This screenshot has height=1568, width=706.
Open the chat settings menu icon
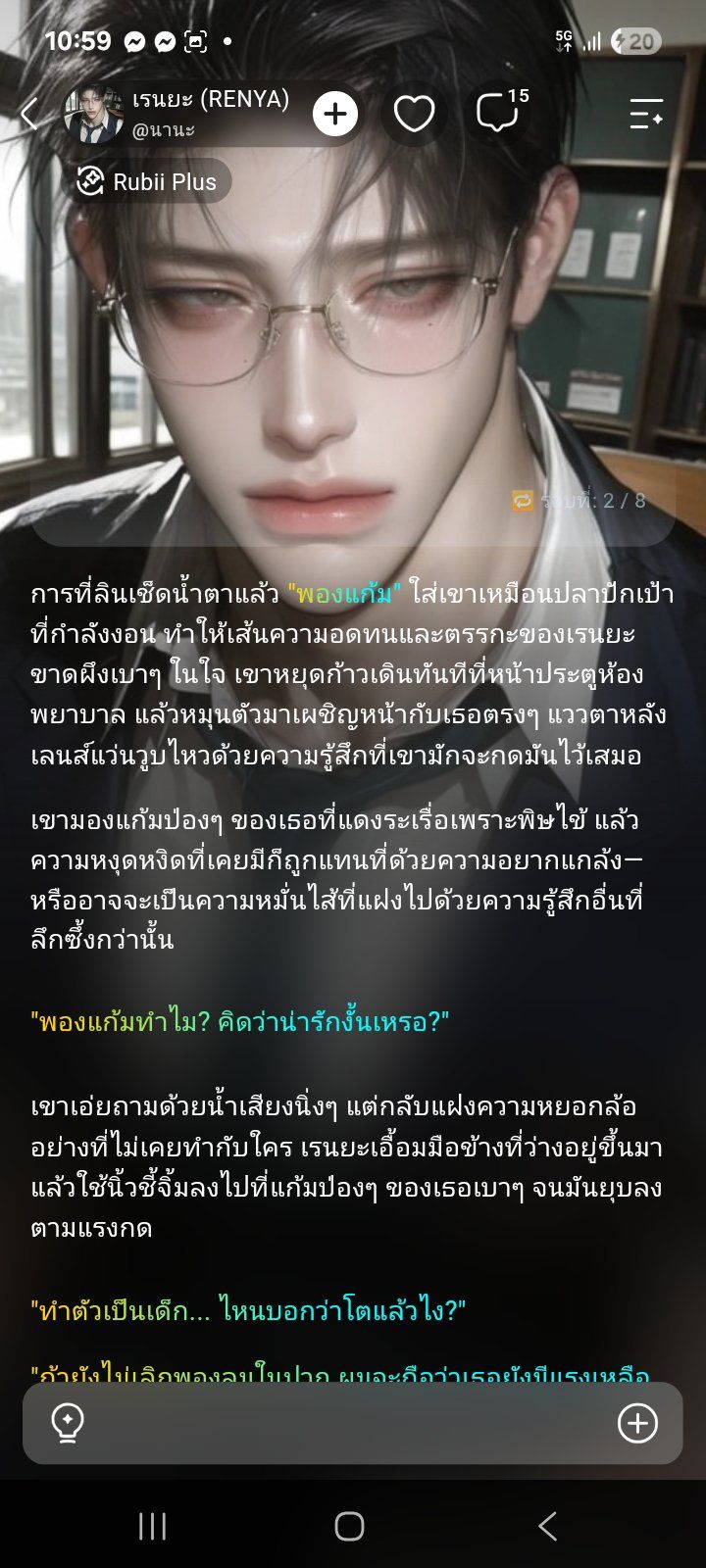pos(646,115)
